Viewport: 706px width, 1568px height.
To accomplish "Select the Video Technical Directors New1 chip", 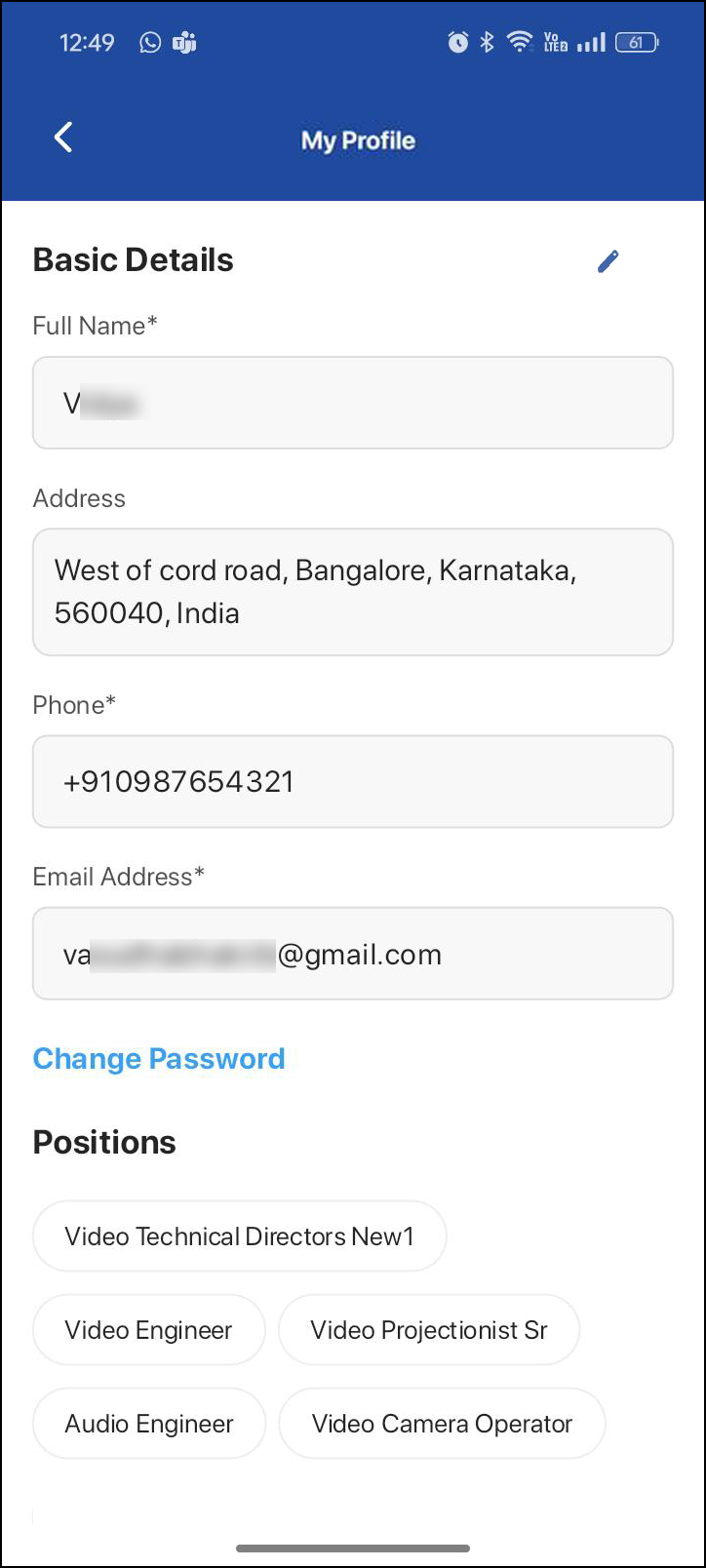I will [x=239, y=1236].
